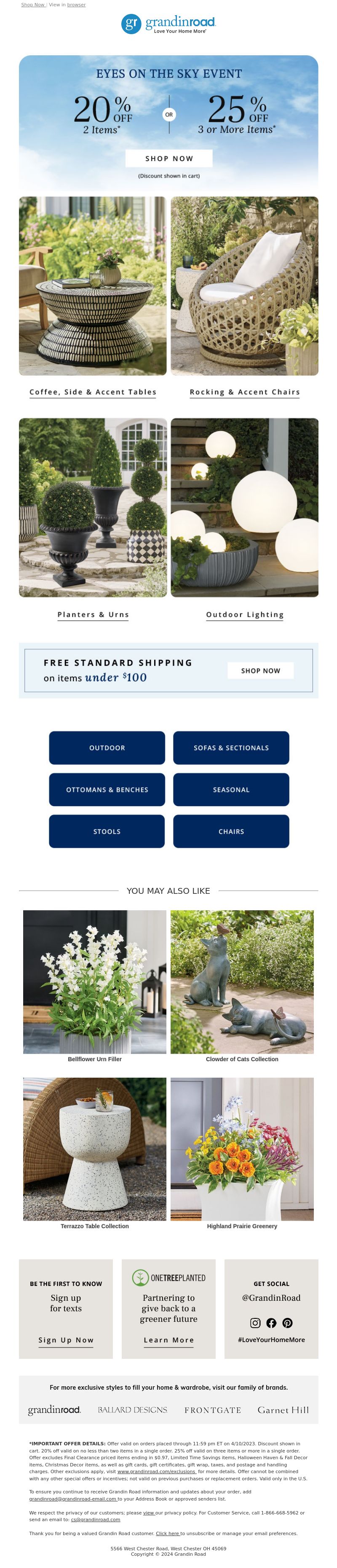Select the Outdoor category button
This screenshot has height=1568, width=337.
(x=107, y=748)
